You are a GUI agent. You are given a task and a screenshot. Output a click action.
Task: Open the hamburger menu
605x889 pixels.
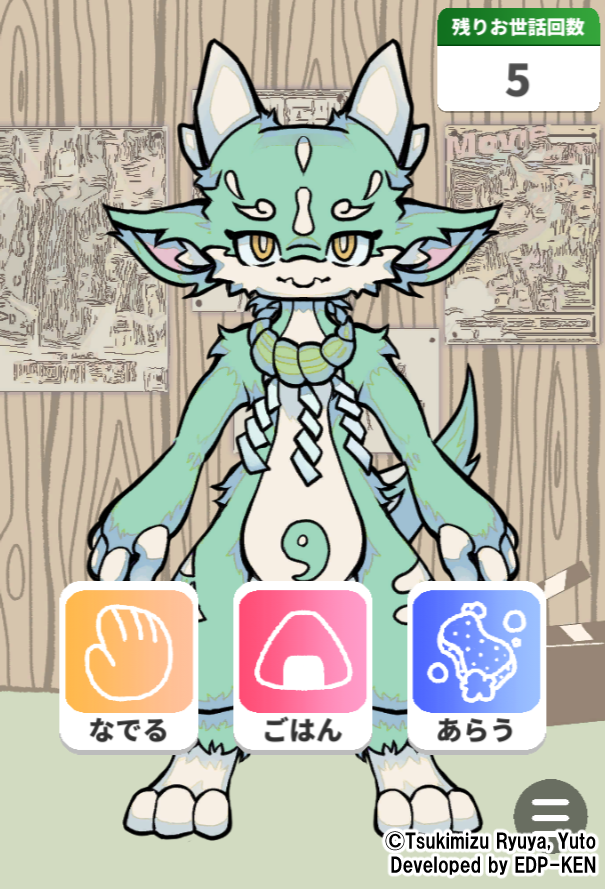pyautogui.click(x=549, y=811)
